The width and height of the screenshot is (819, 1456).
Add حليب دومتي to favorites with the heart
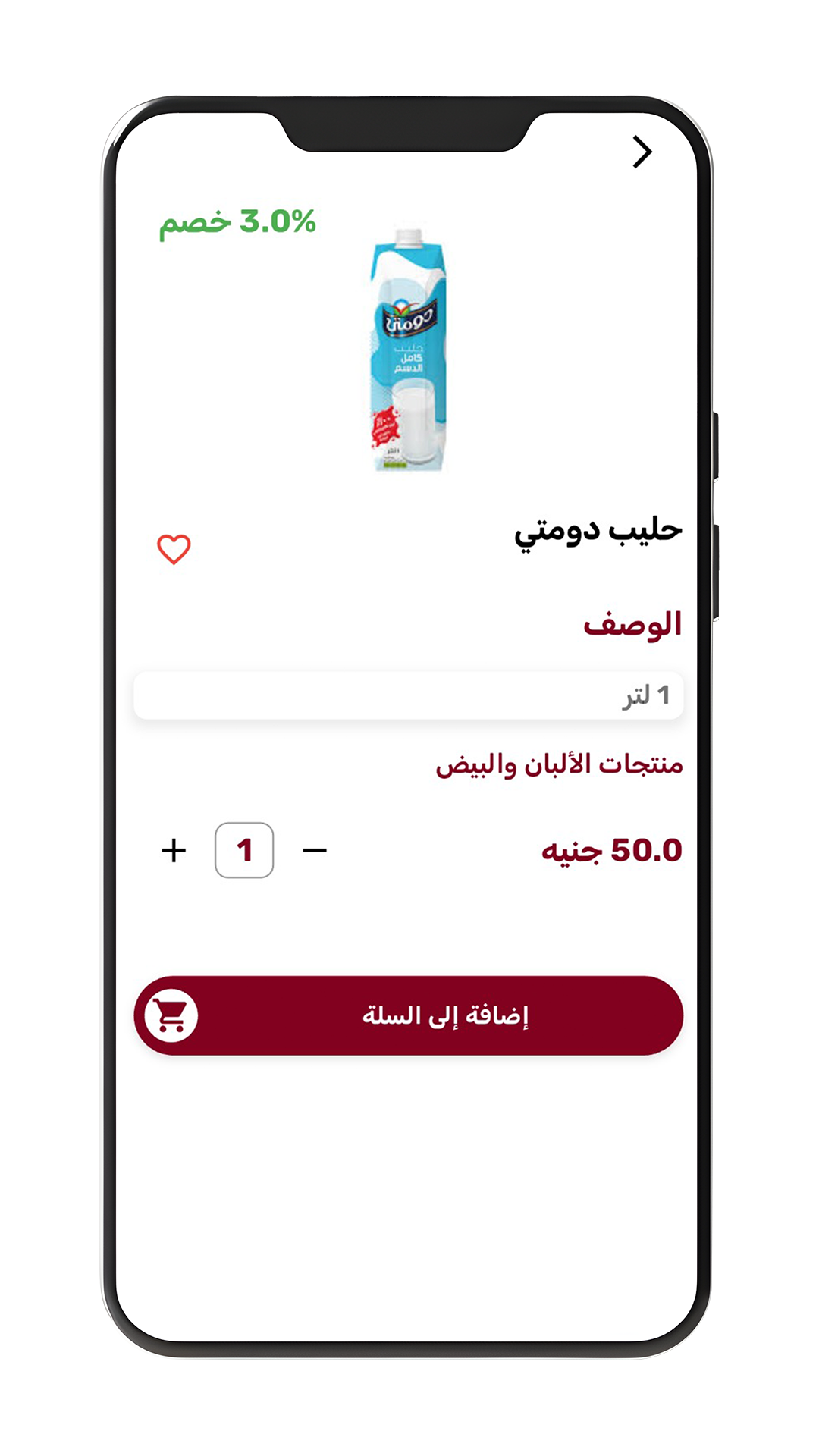pos(174,549)
